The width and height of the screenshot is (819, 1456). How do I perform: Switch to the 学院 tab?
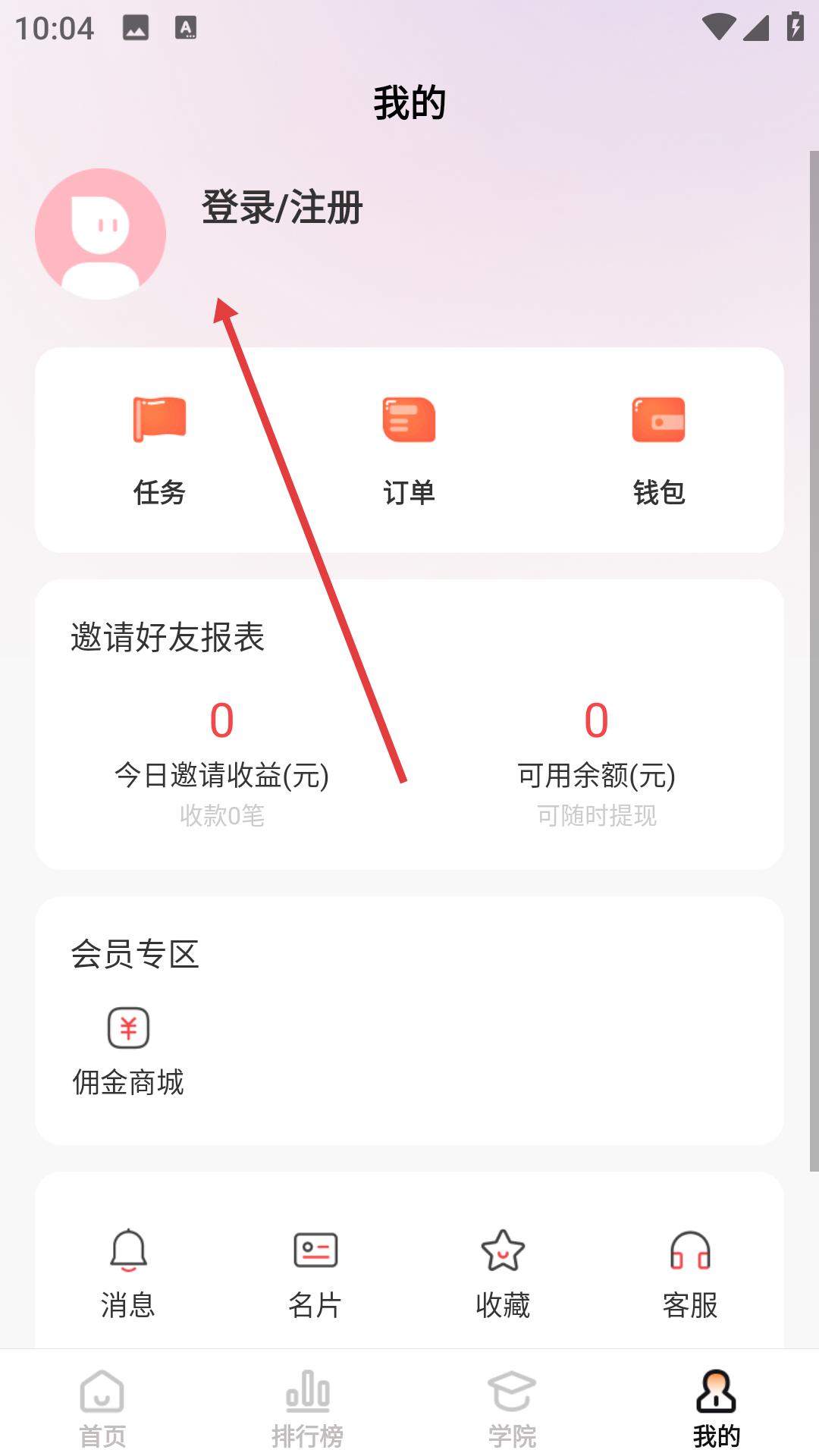(x=512, y=1407)
